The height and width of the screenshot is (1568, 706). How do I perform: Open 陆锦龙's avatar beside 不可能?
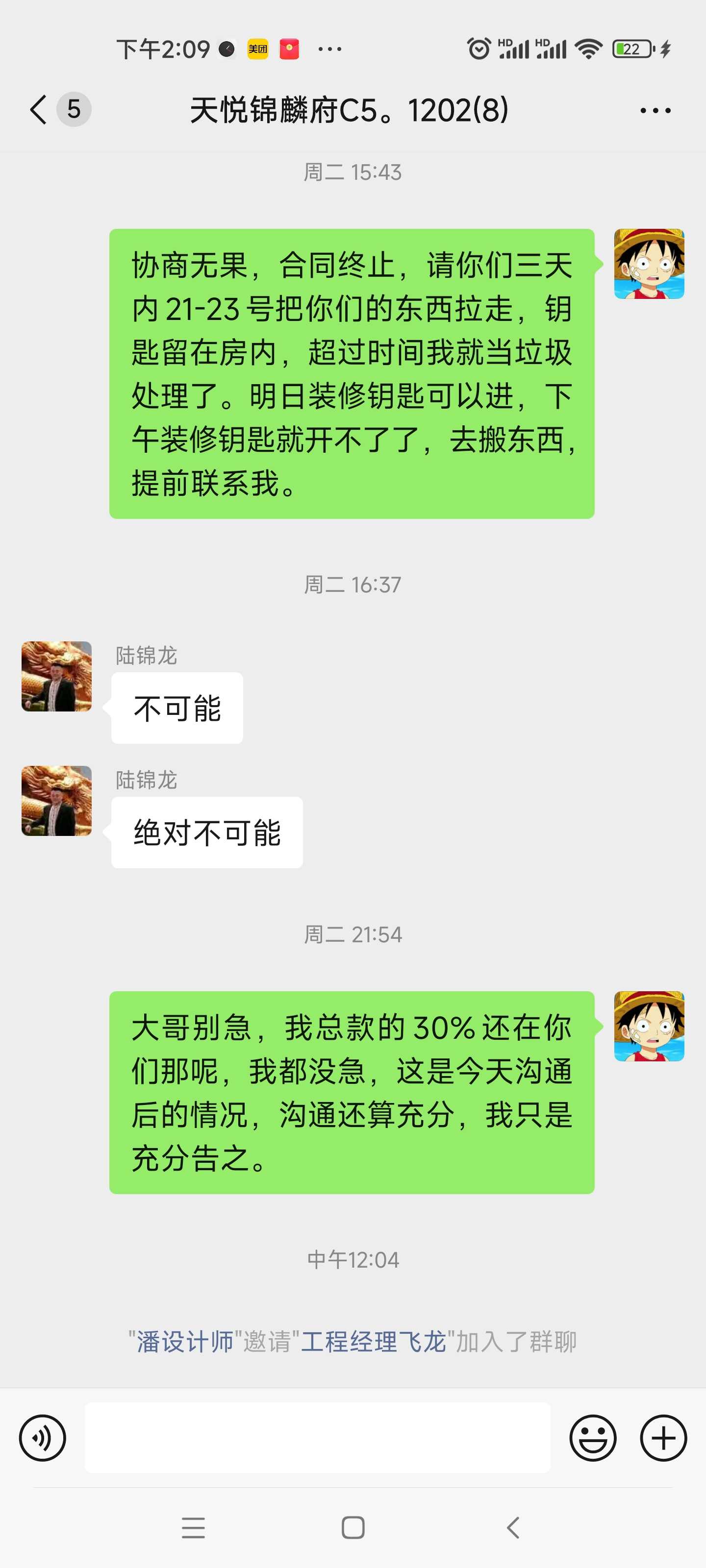57,676
